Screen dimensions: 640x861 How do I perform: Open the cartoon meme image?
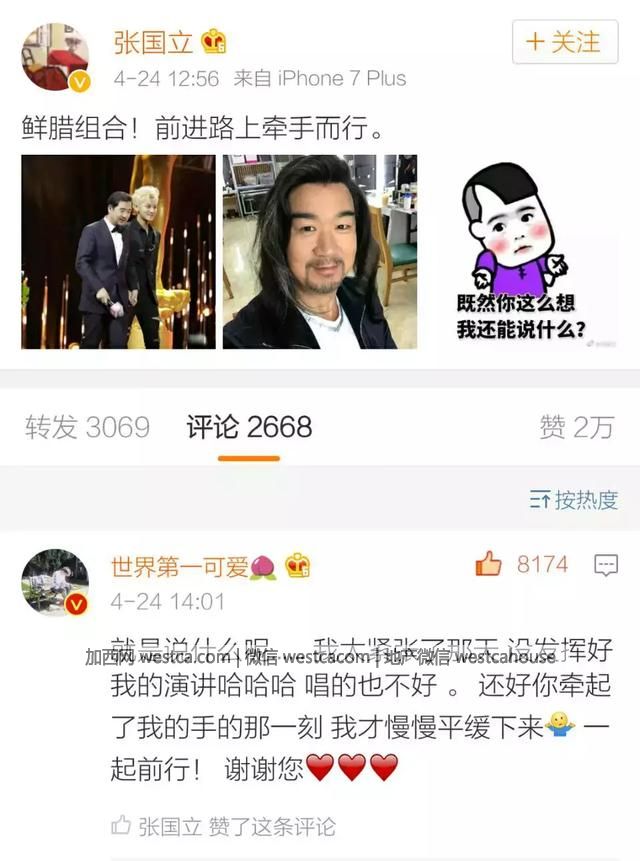coord(522,252)
